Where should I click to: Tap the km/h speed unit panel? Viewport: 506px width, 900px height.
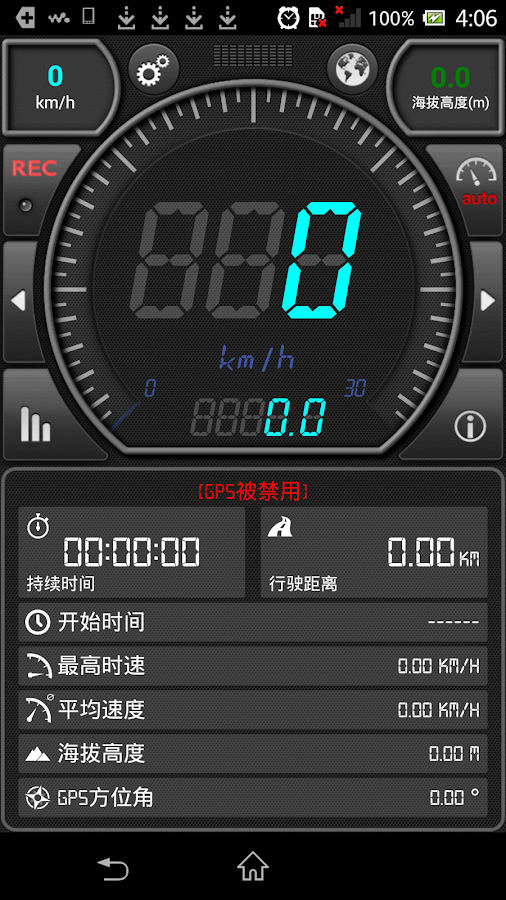(x=56, y=87)
